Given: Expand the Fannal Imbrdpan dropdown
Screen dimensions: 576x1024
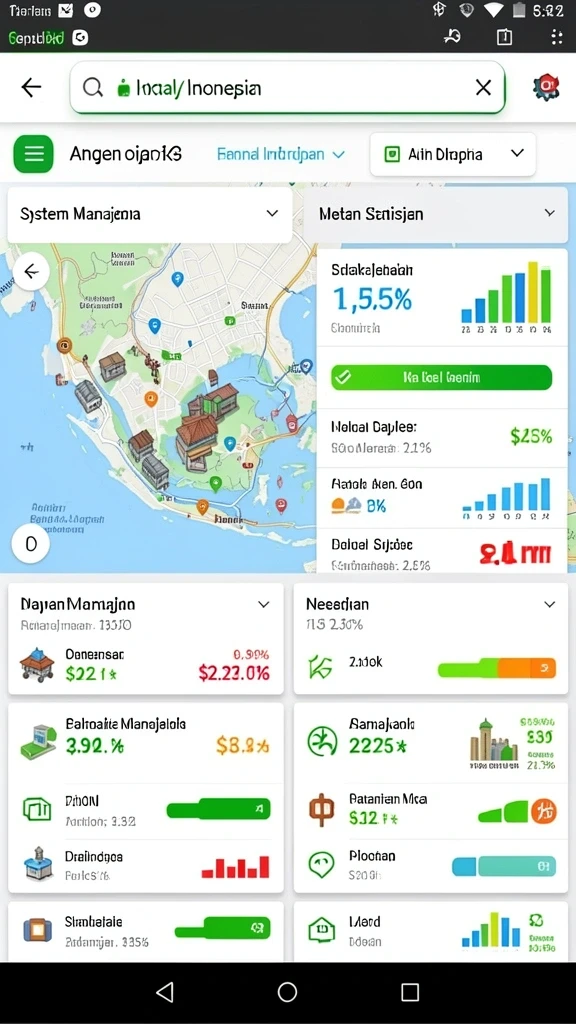Looking at the screenshot, I should click(x=281, y=154).
